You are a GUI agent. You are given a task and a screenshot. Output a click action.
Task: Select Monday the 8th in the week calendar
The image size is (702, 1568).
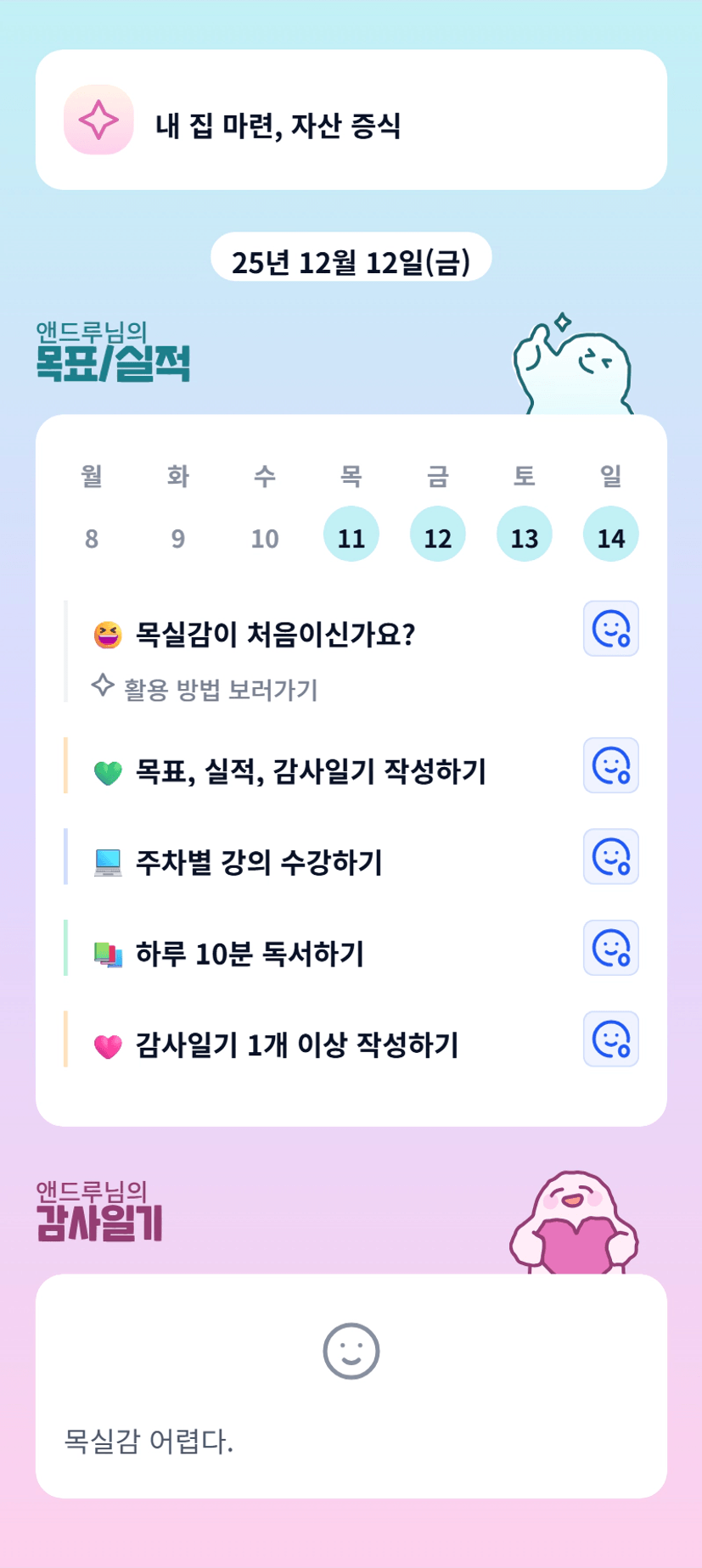tap(92, 538)
